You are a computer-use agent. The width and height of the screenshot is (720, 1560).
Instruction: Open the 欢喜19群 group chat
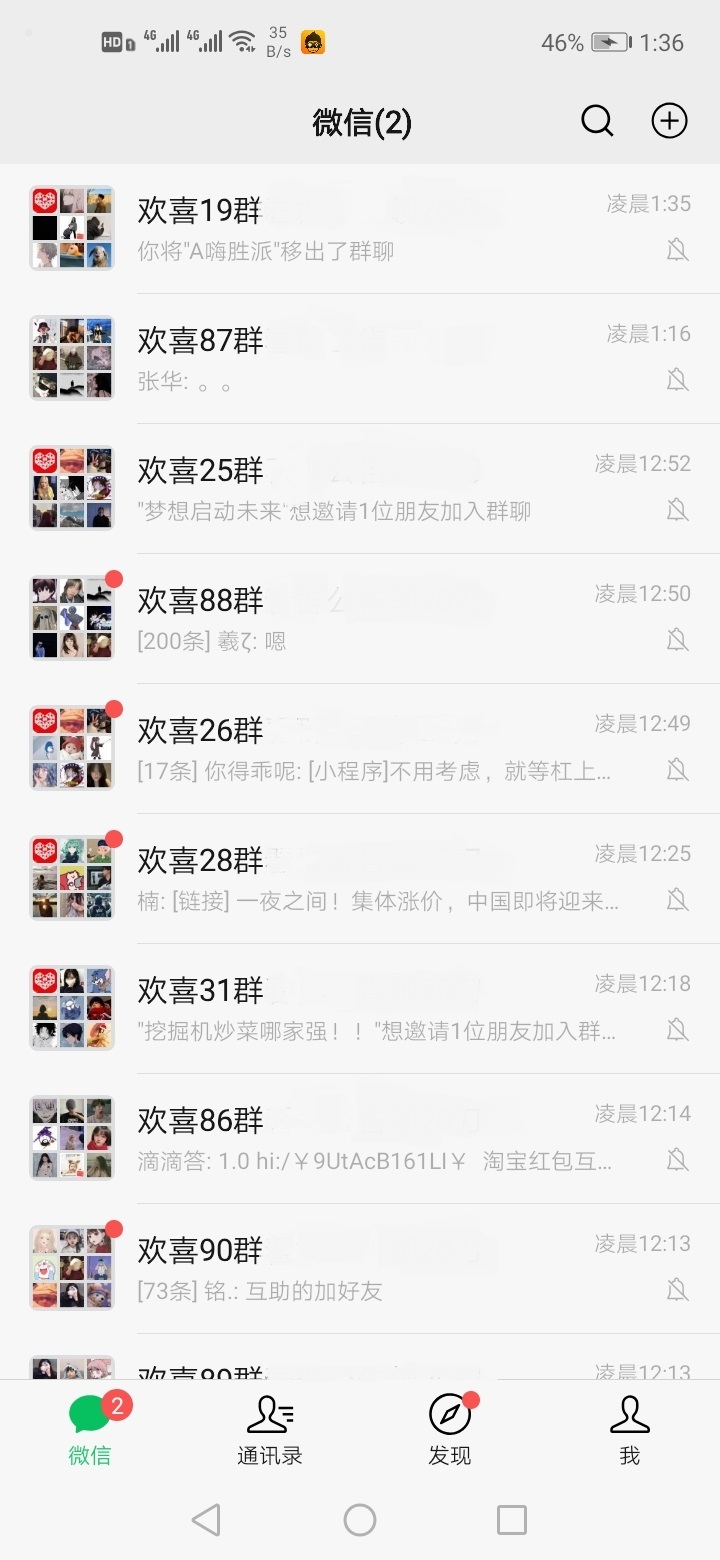(x=360, y=229)
